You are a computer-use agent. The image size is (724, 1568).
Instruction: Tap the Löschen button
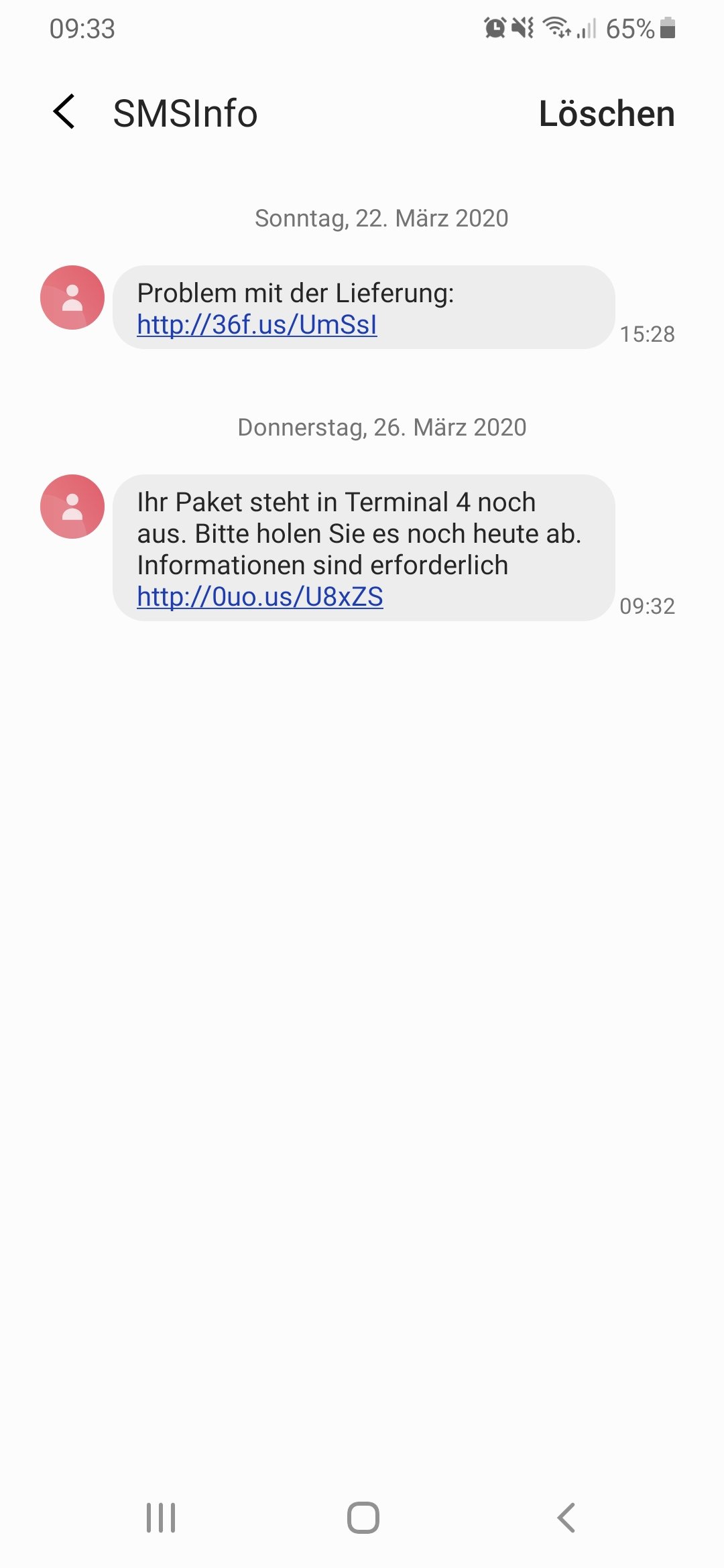(x=607, y=113)
